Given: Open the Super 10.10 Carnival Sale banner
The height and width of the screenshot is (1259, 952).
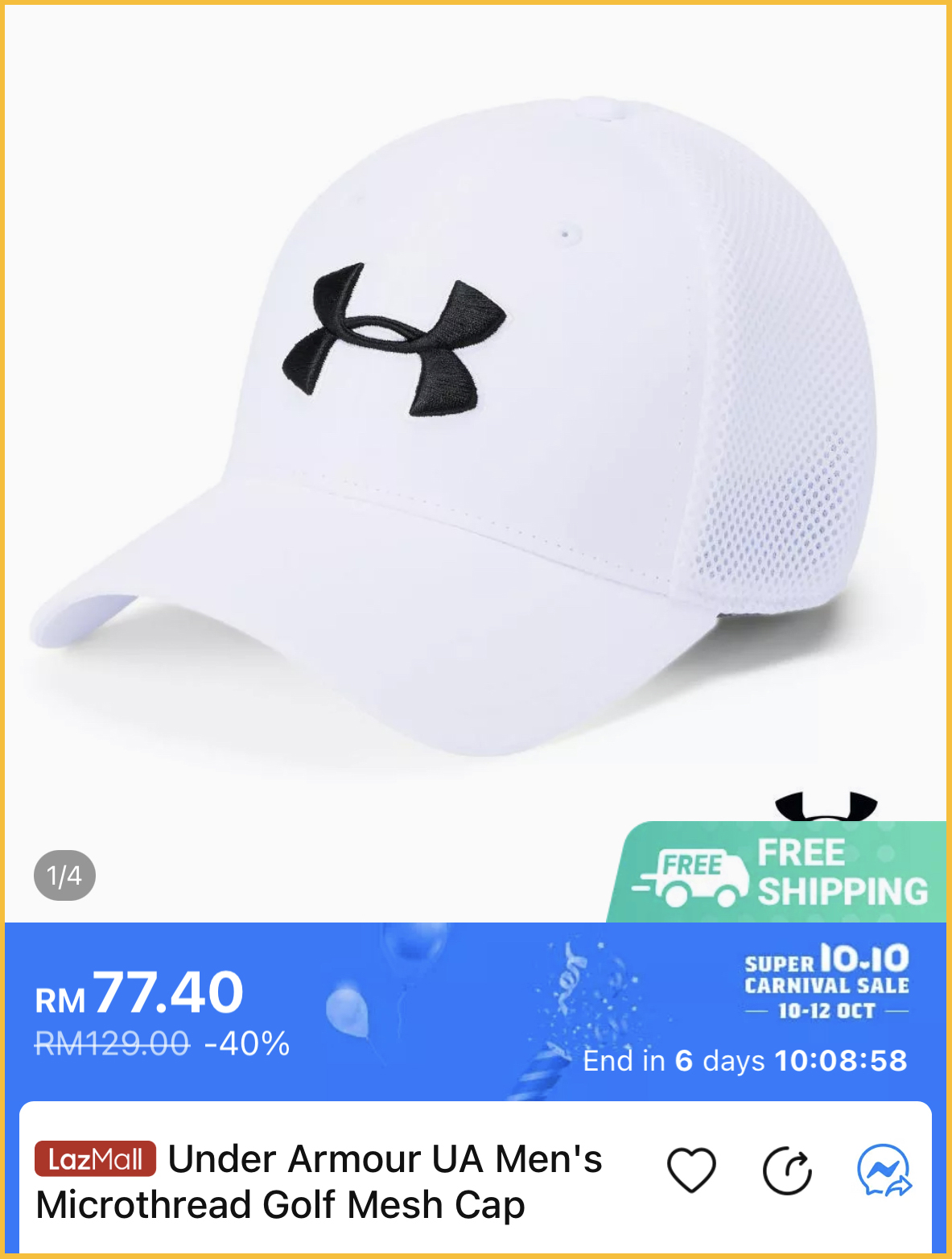Looking at the screenshot, I should (826, 981).
